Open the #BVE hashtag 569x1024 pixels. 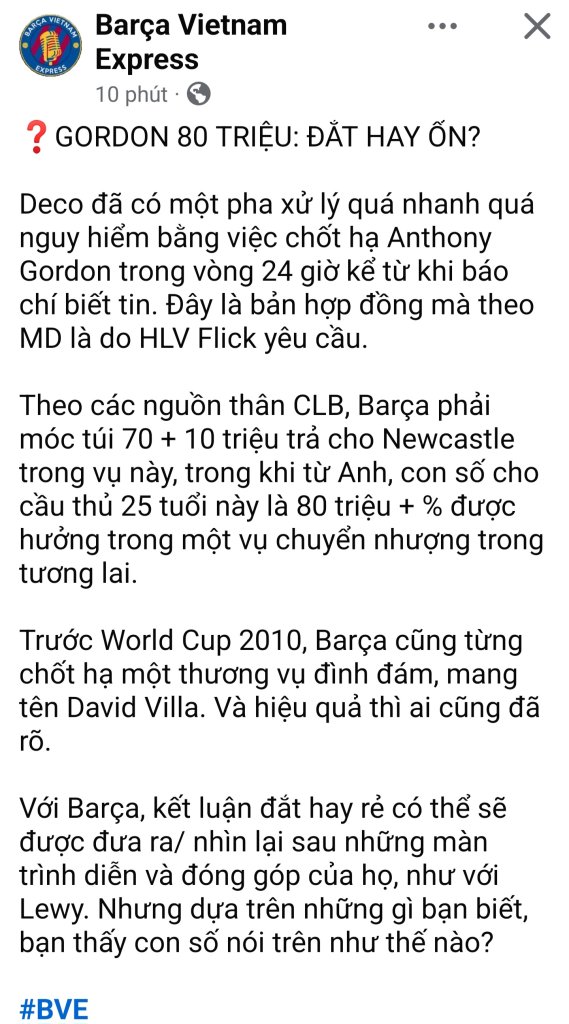tap(54, 1008)
